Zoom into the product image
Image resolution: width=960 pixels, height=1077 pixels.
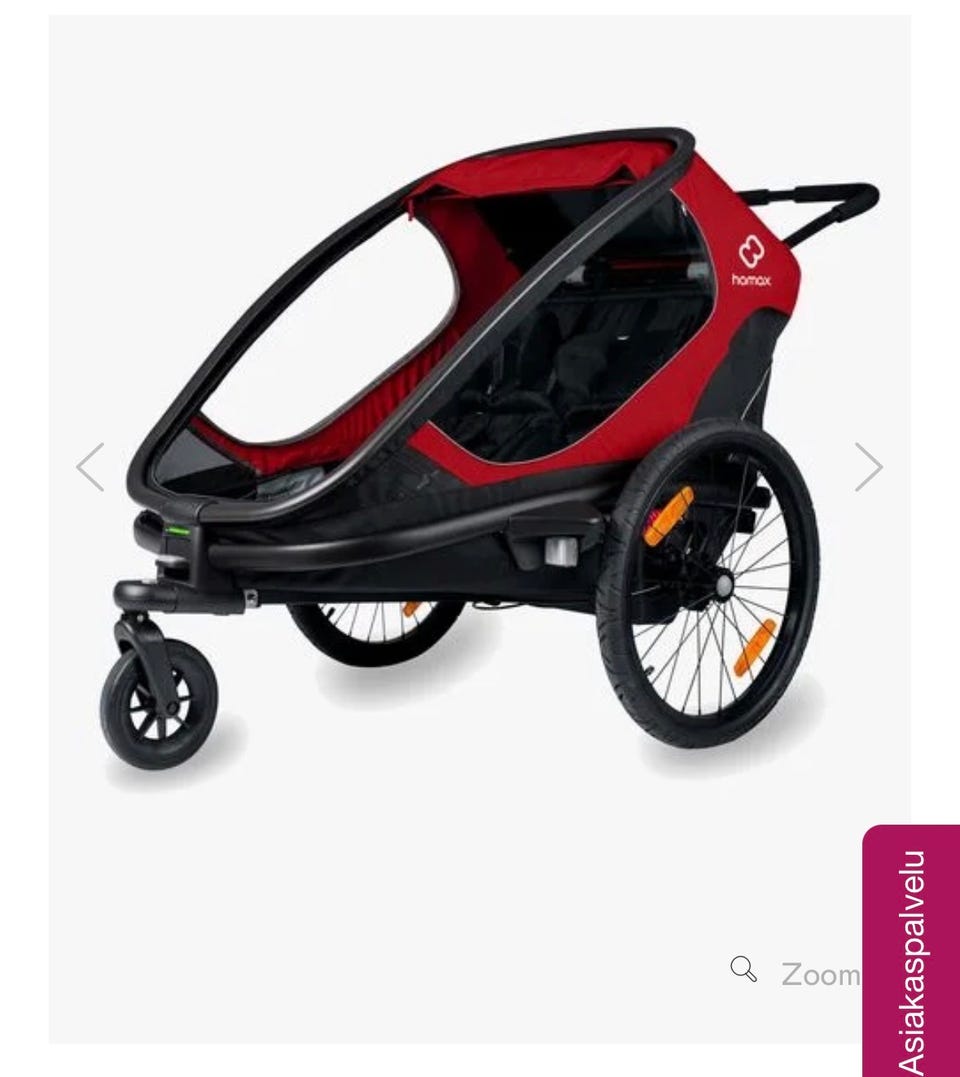(x=796, y=972)
